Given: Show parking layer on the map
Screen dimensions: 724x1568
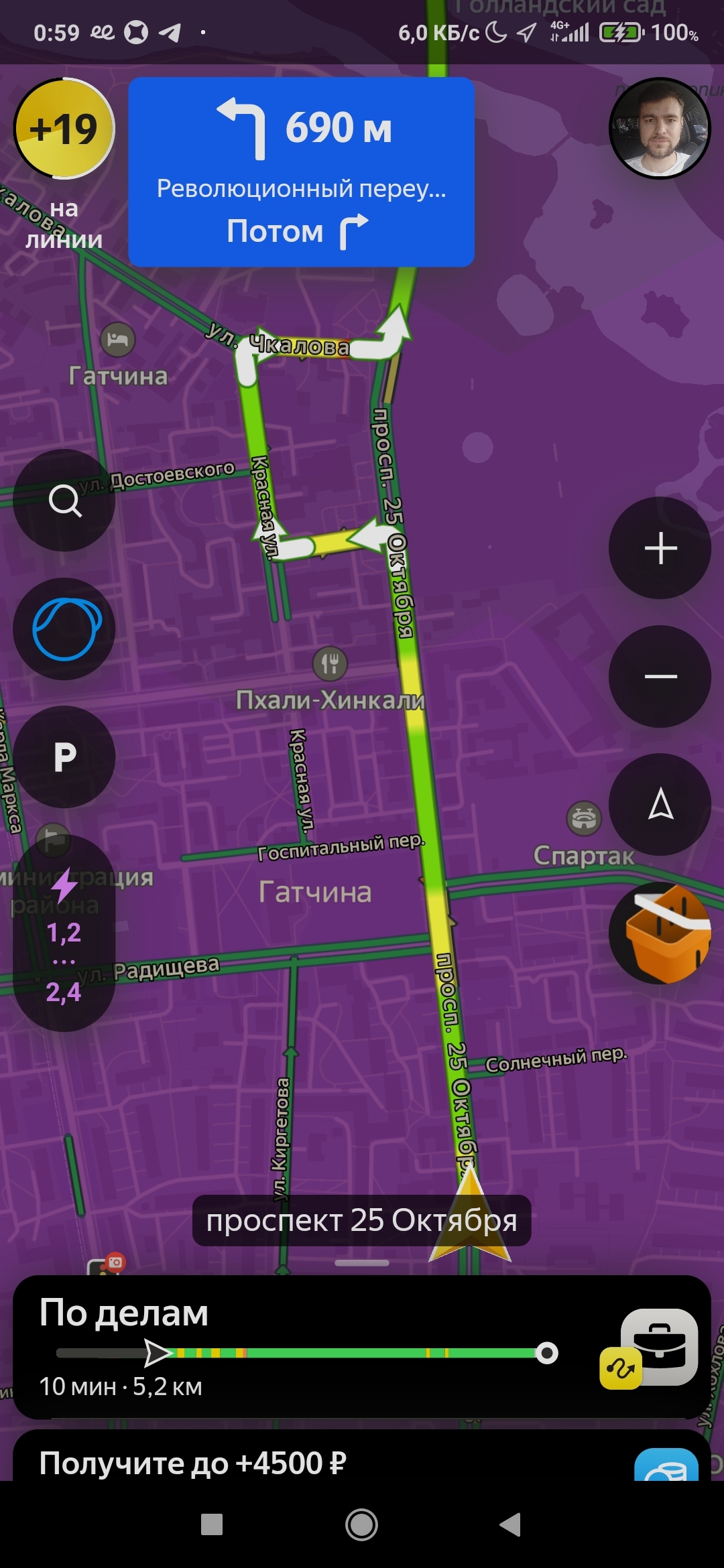Looking at the screenshot, I should 64,757.
